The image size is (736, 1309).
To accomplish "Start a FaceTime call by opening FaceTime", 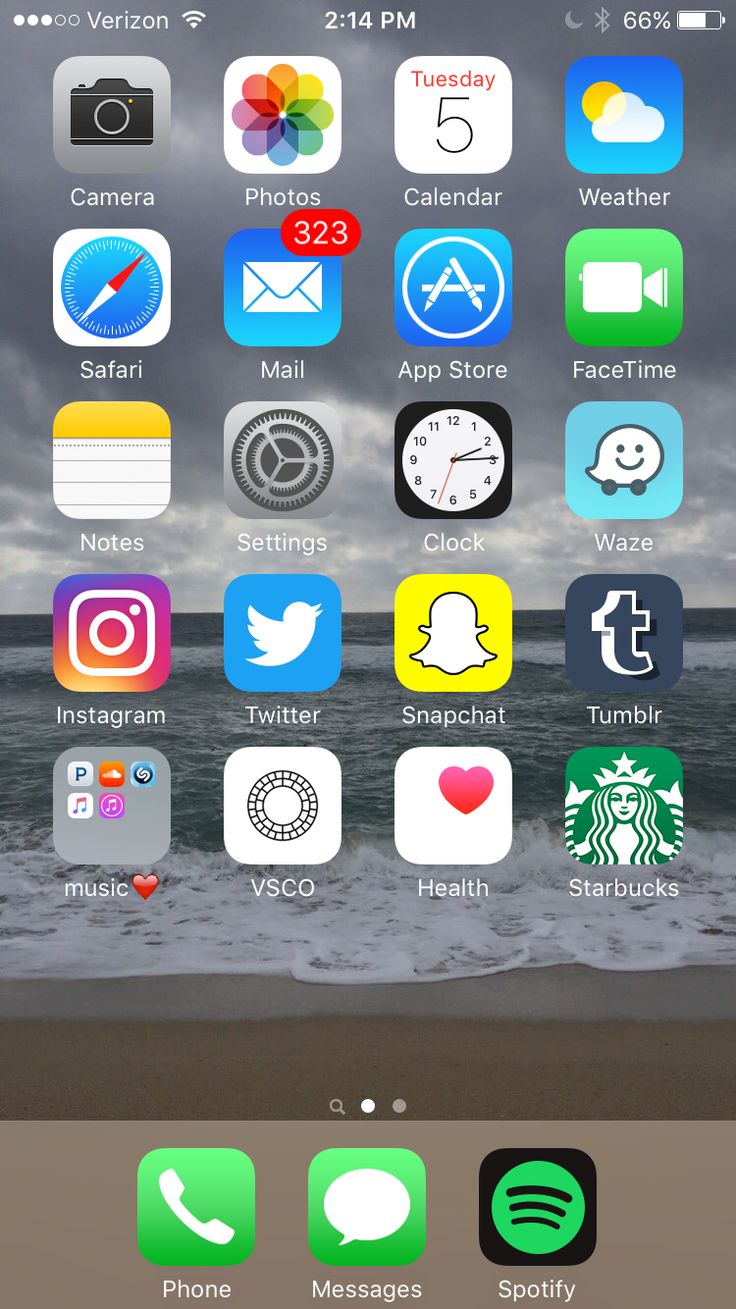I will tap(624, 287).
